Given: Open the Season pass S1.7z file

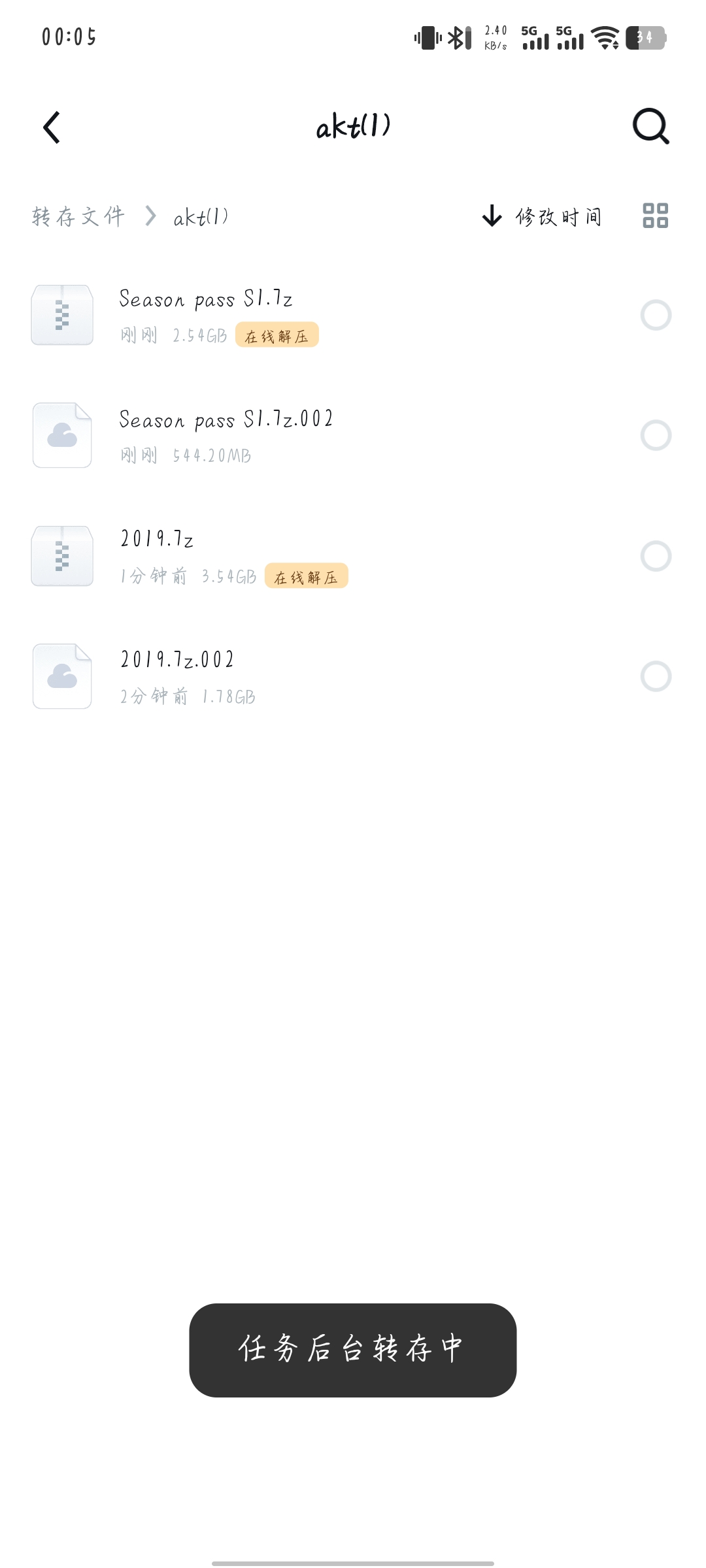Looking at the screenshot, I should [206, 299].
